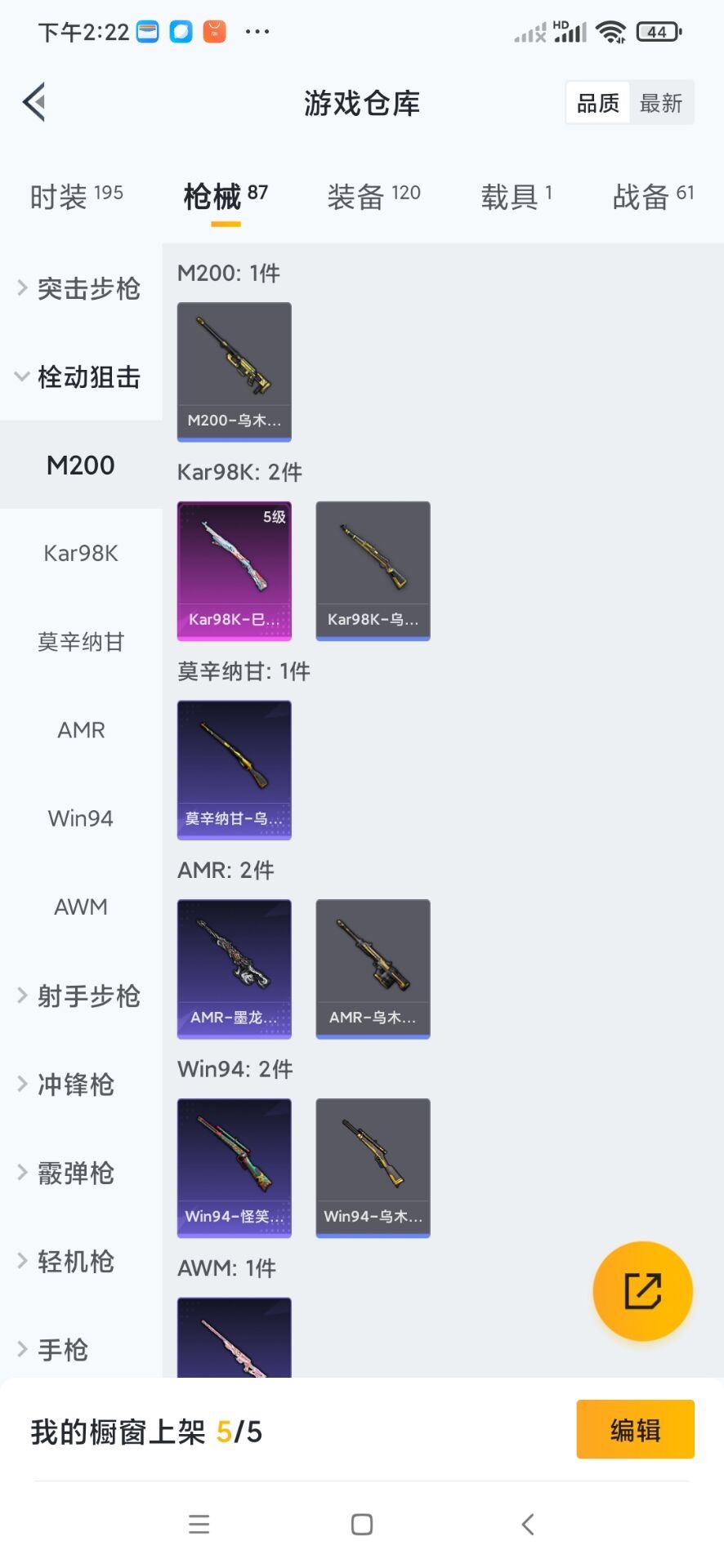Screen dimensions: 724x1568
Task: Switch sorting to 品质
Action: pos(597,102)
